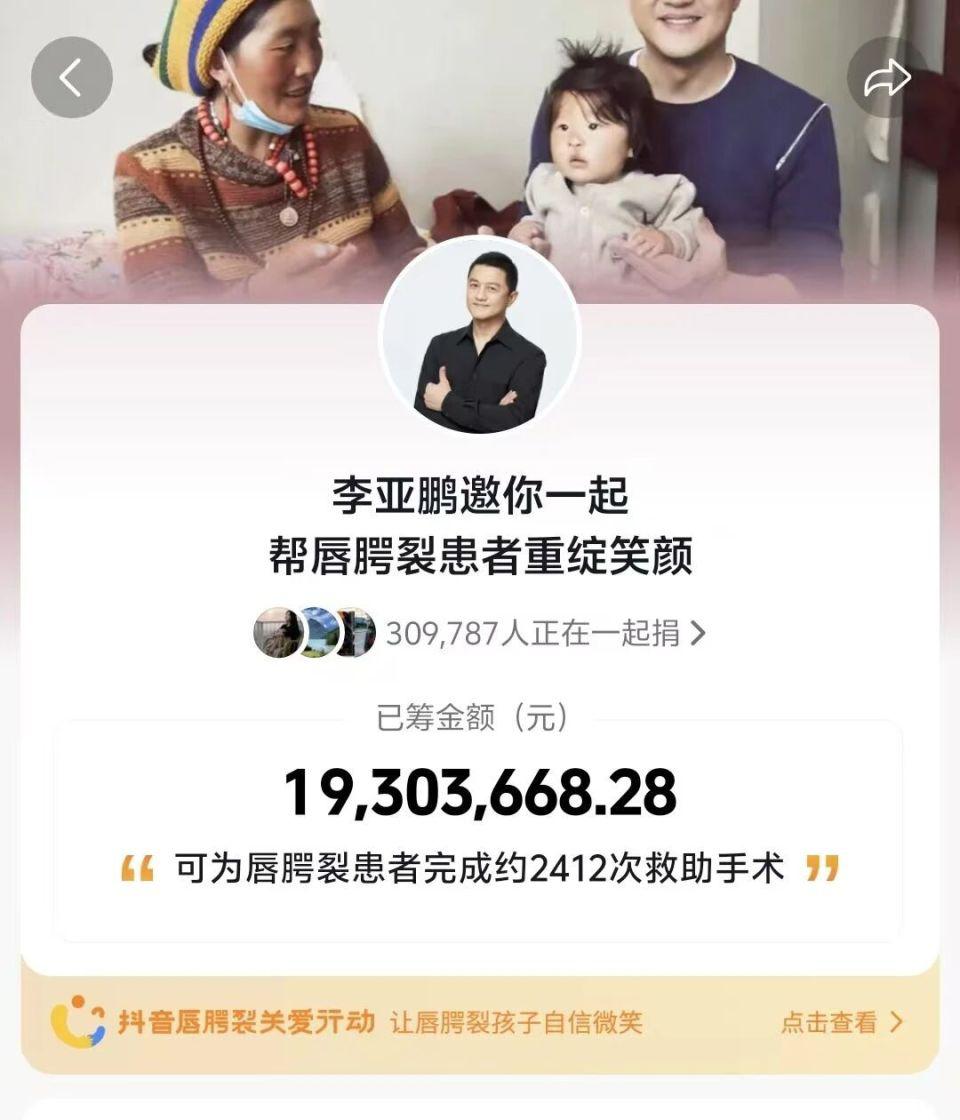Open 李亚鹏's profile avatar

480,336
